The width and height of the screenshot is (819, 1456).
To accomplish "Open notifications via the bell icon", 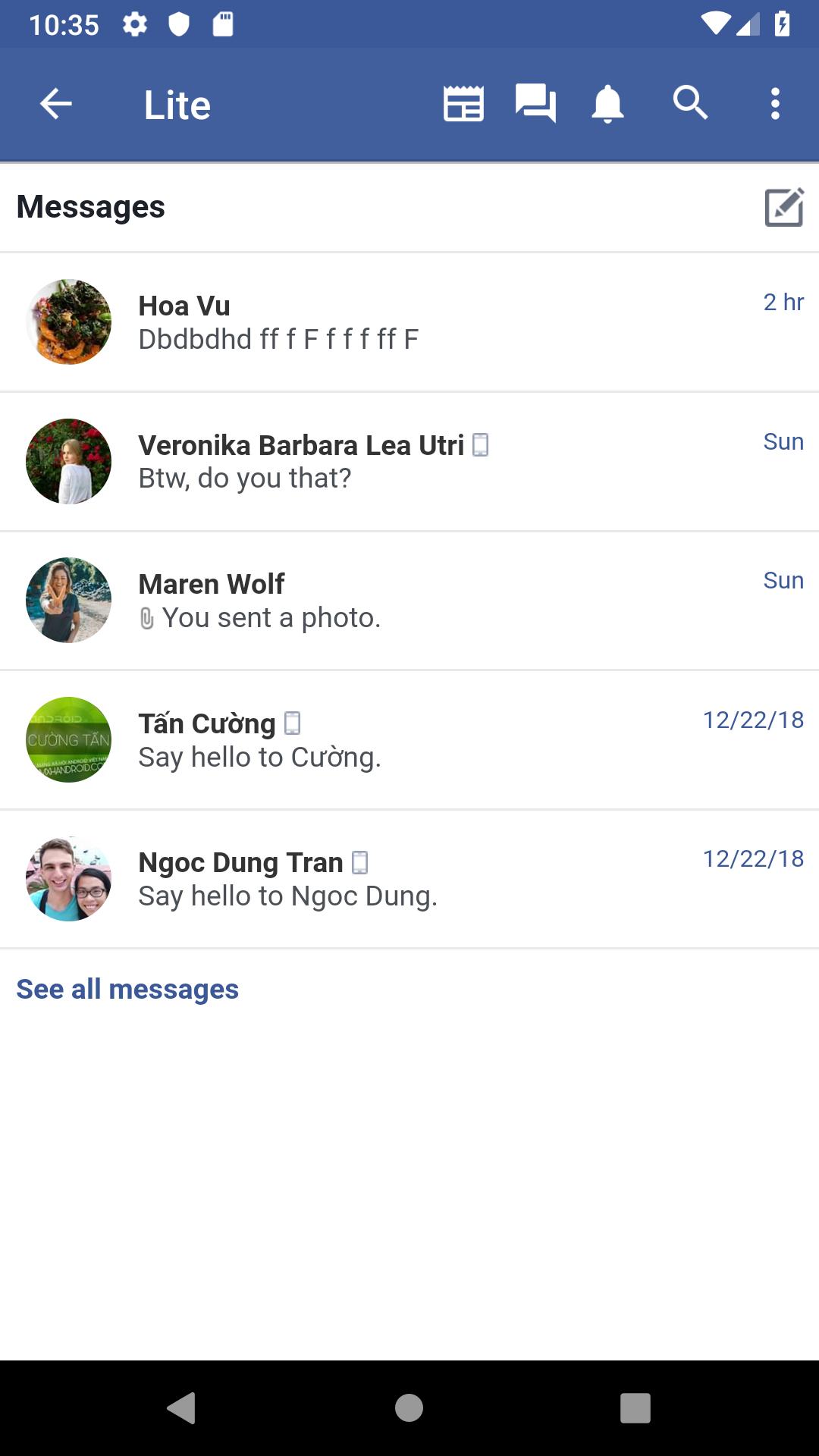I will point(607,104).
